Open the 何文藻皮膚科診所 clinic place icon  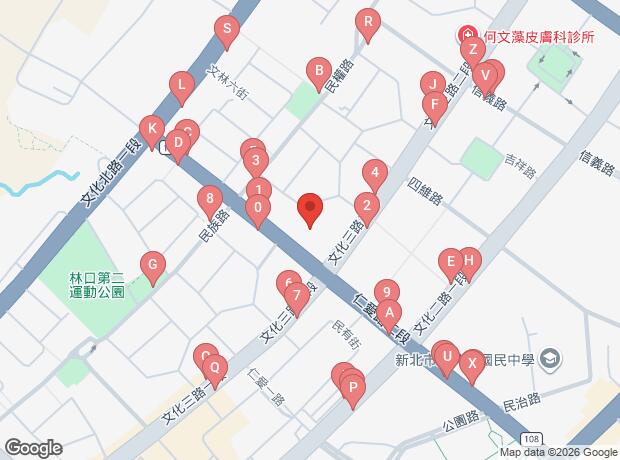(468, 35)
